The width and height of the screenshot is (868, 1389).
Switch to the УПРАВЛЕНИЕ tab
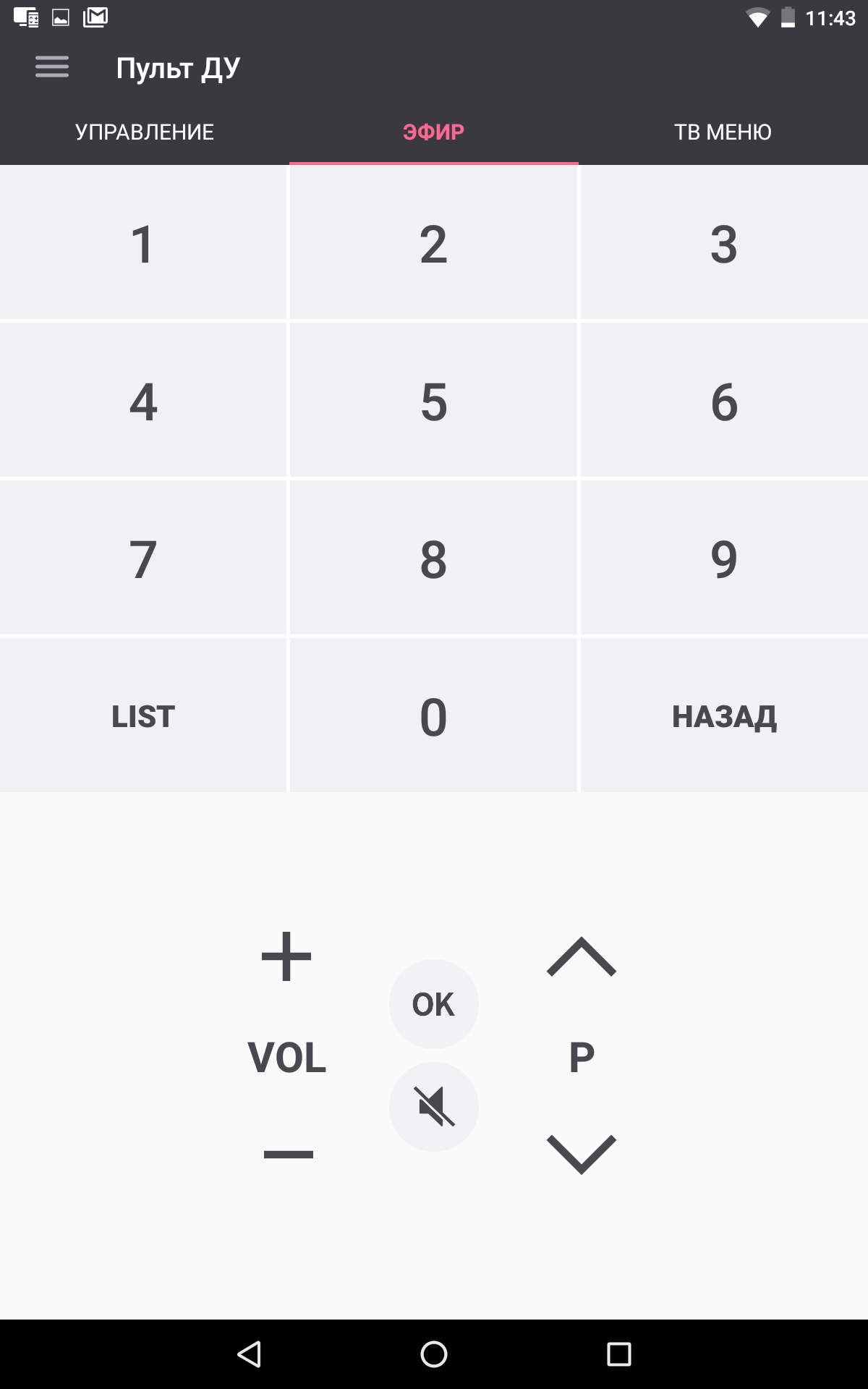(145, 132)
